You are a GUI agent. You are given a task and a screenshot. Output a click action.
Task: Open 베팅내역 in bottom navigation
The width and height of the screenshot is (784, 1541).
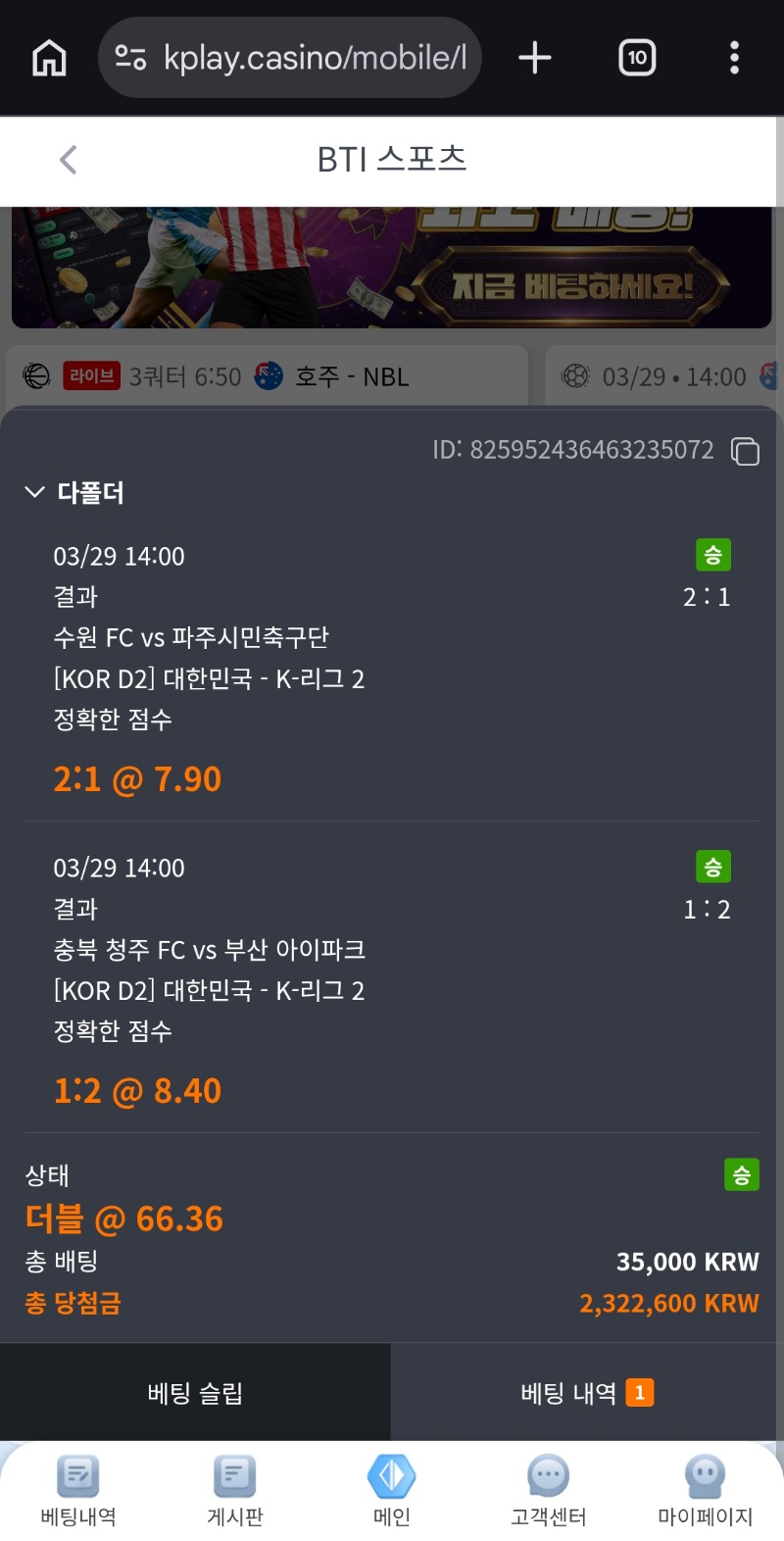pos(78,1490)
